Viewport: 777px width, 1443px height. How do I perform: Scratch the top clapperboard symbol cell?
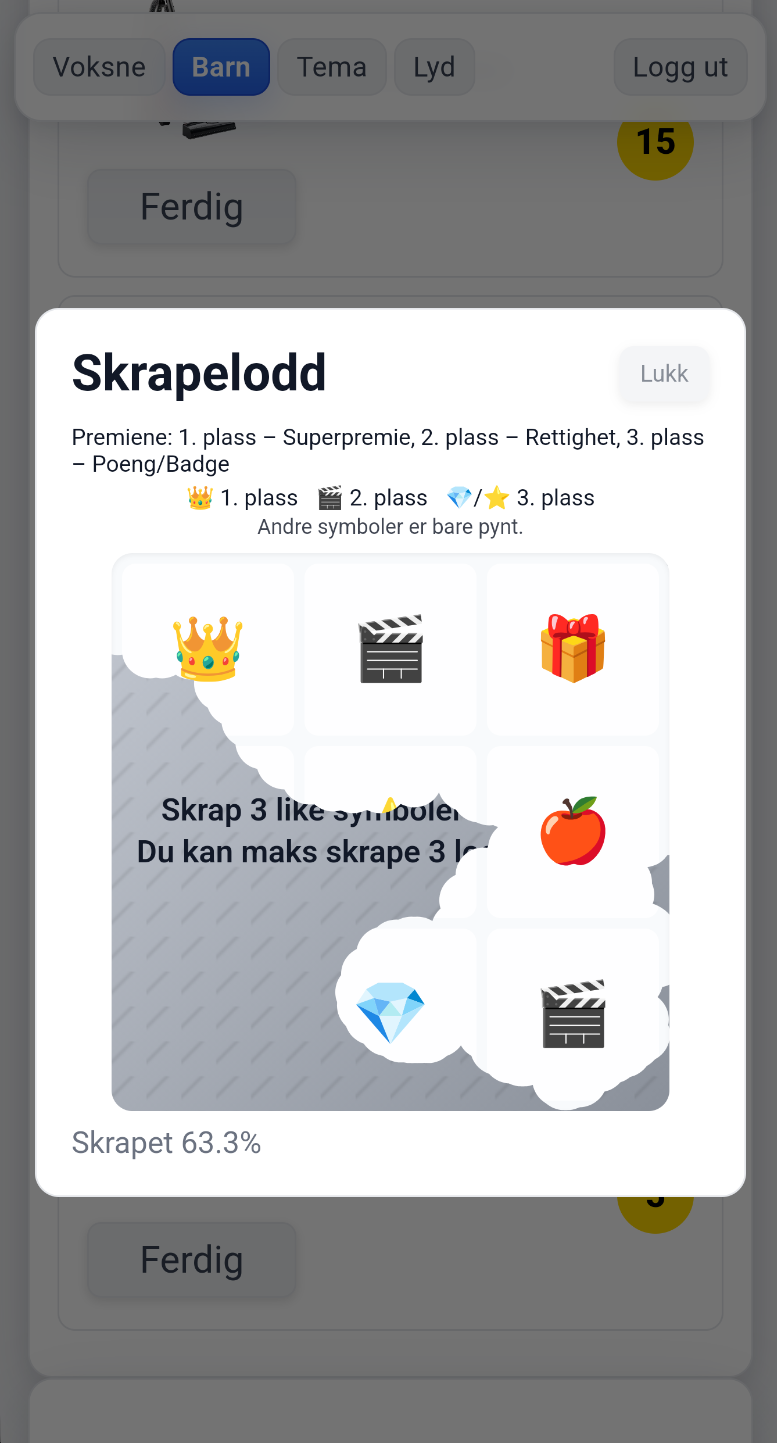(390, 647)
